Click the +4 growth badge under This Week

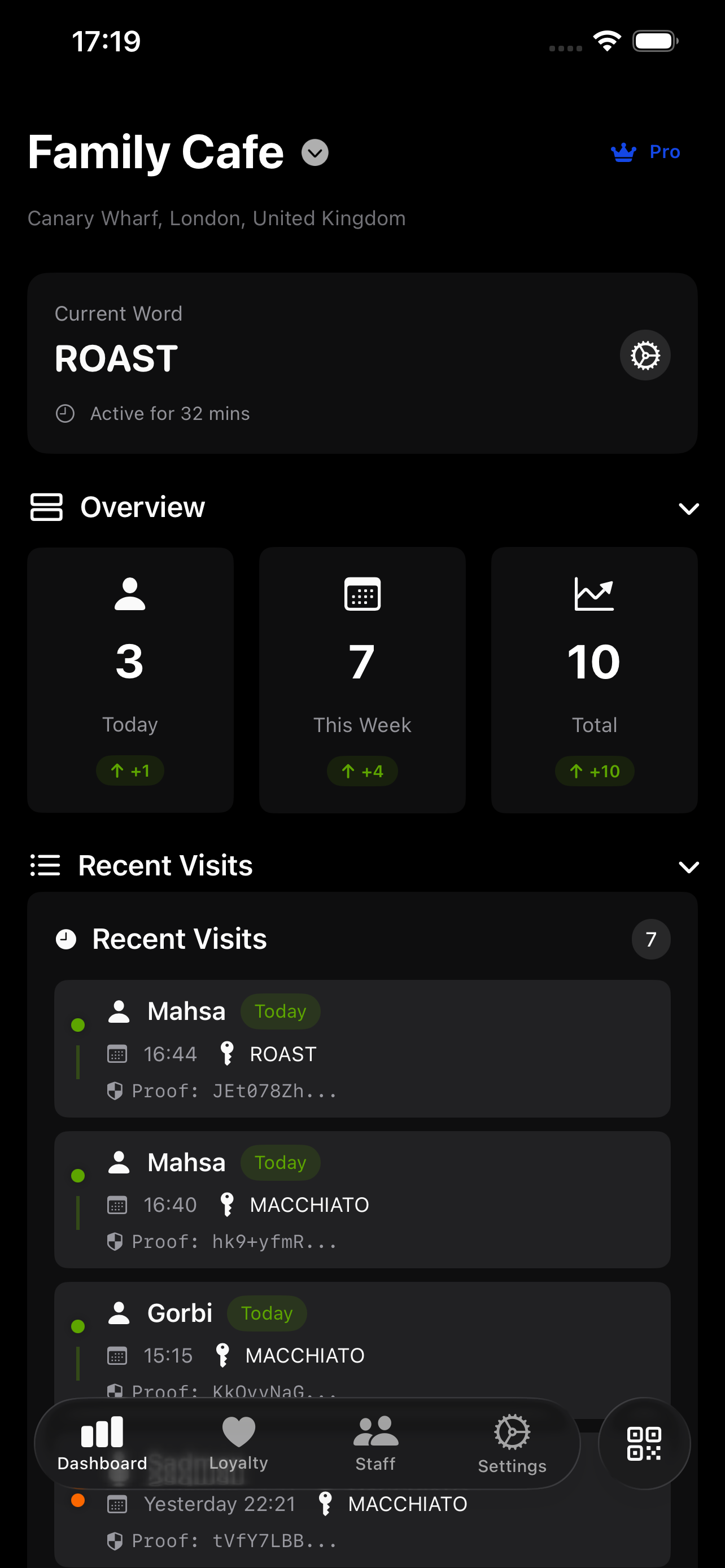coord(362,770)
